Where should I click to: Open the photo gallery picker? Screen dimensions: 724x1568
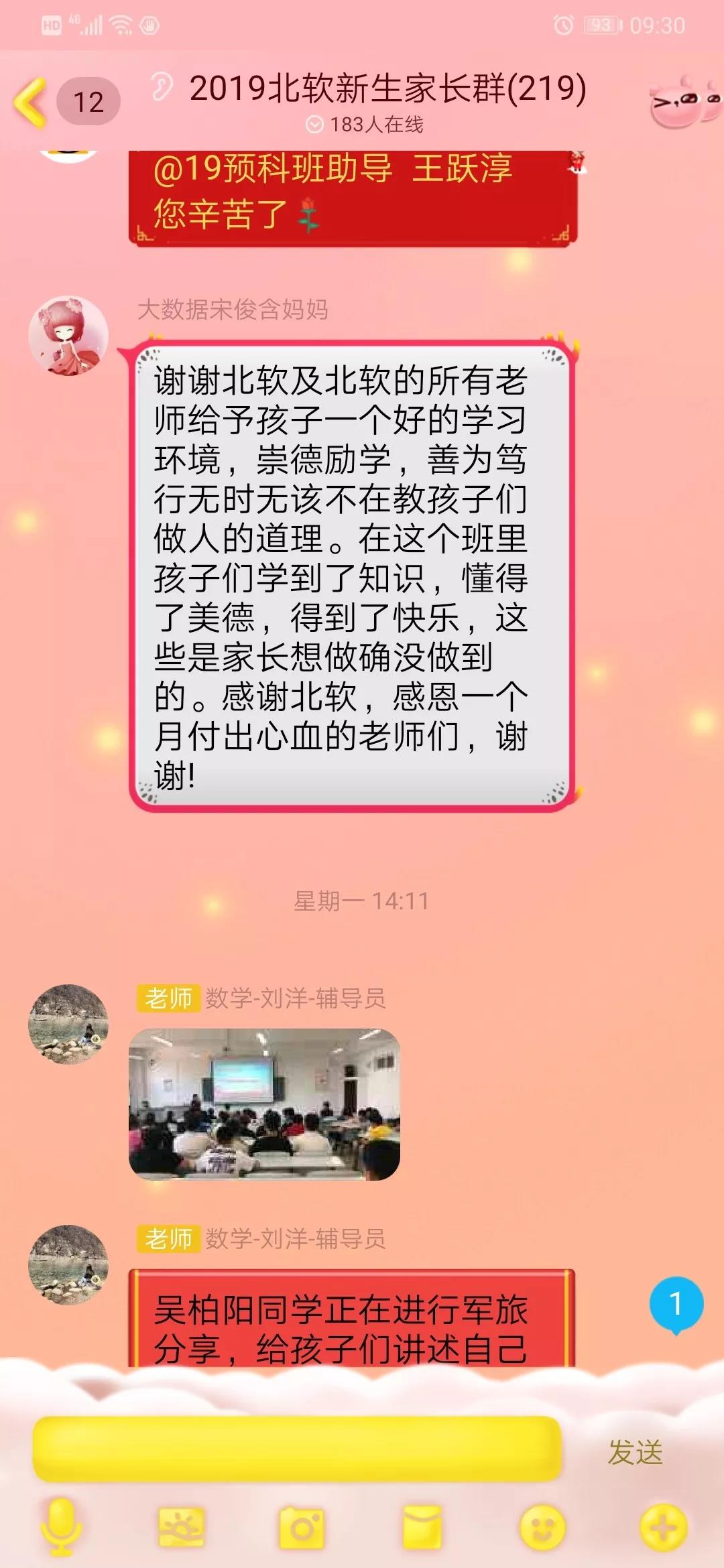pos(181,1527)
